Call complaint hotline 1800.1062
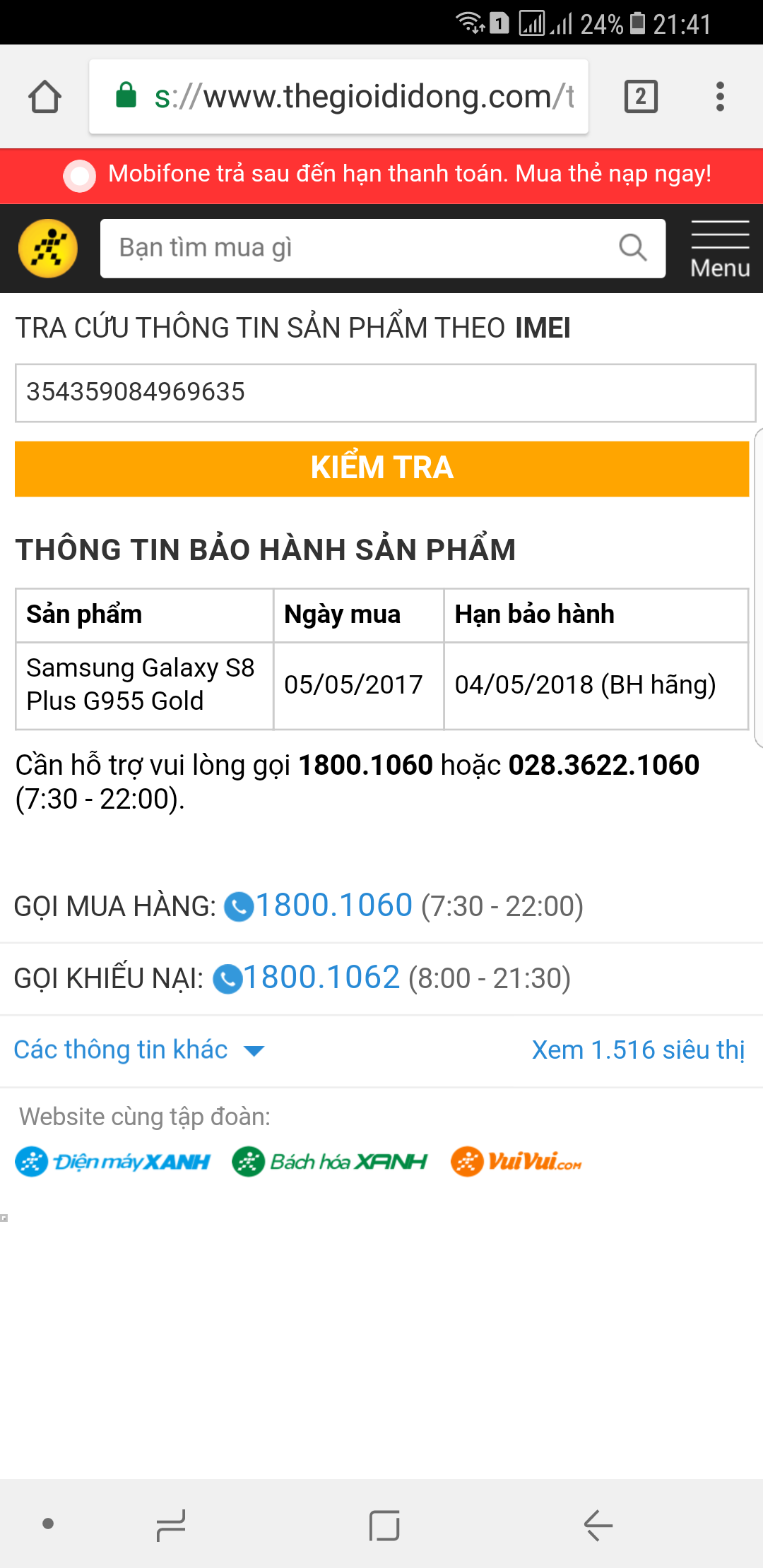 (x=320, y=978)
